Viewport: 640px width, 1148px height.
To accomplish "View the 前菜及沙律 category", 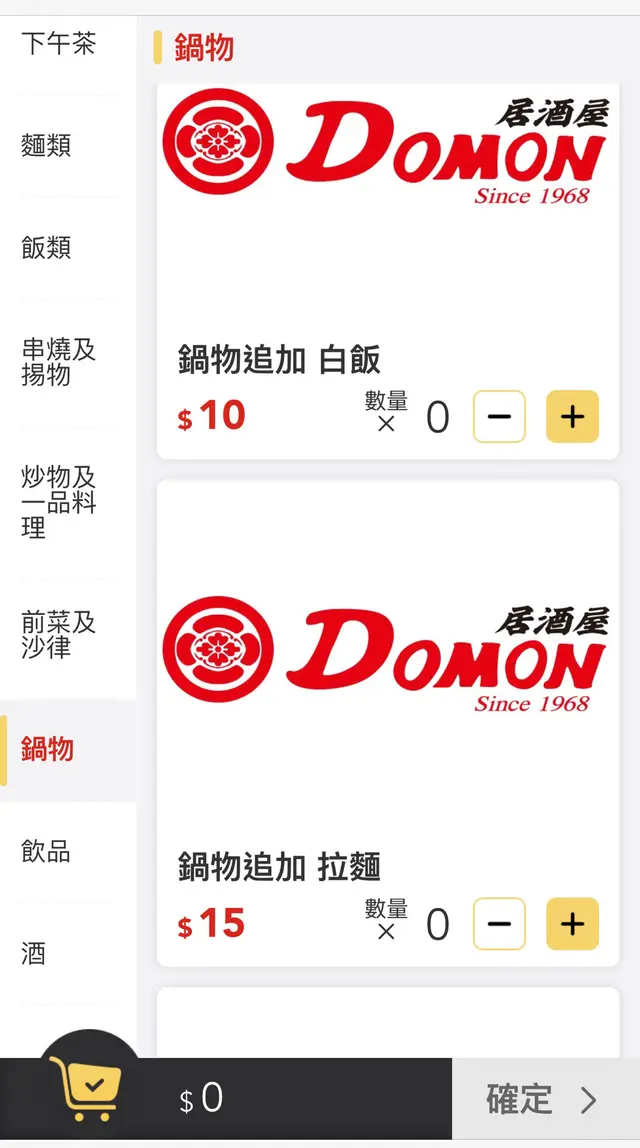I will coord(59,635).
